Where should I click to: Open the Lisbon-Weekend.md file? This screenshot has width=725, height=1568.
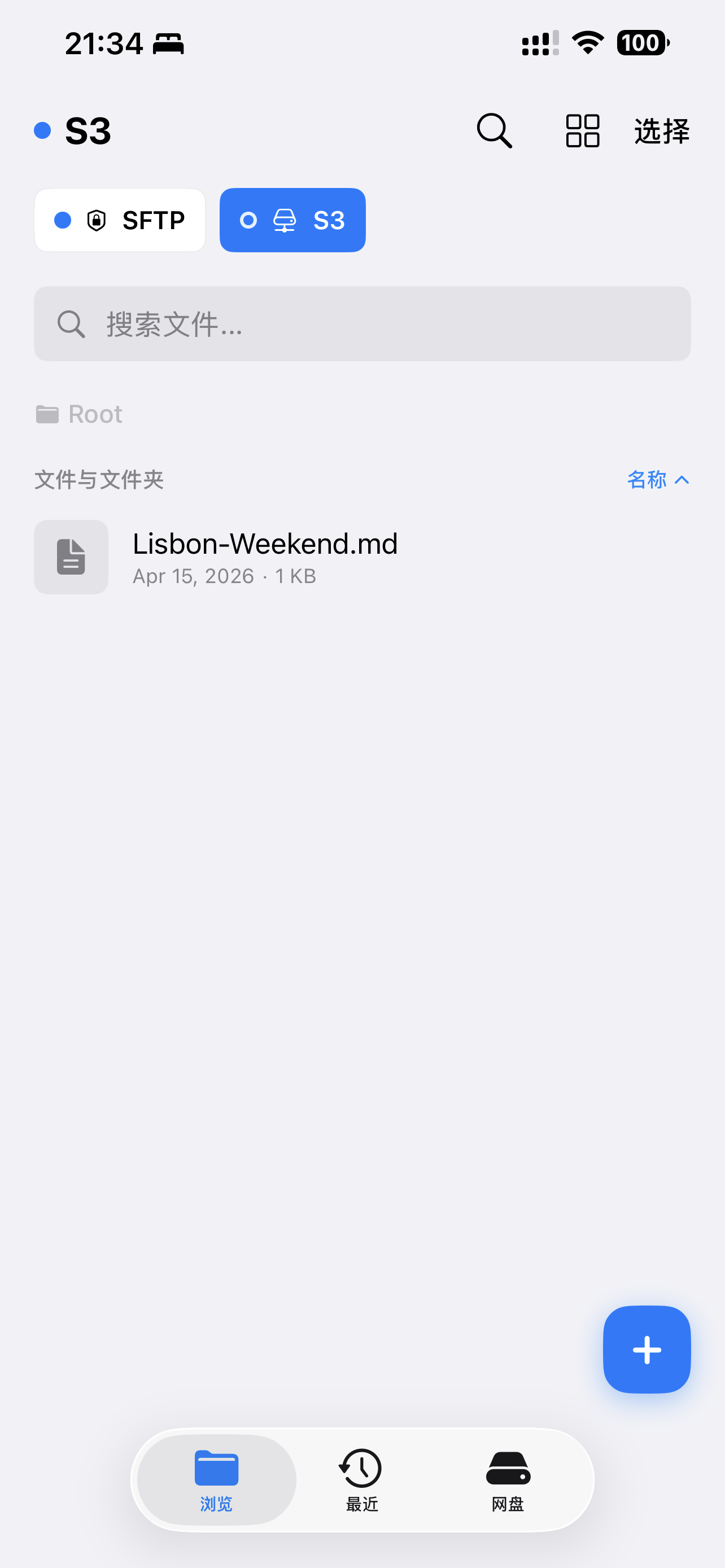coord(265,557)
